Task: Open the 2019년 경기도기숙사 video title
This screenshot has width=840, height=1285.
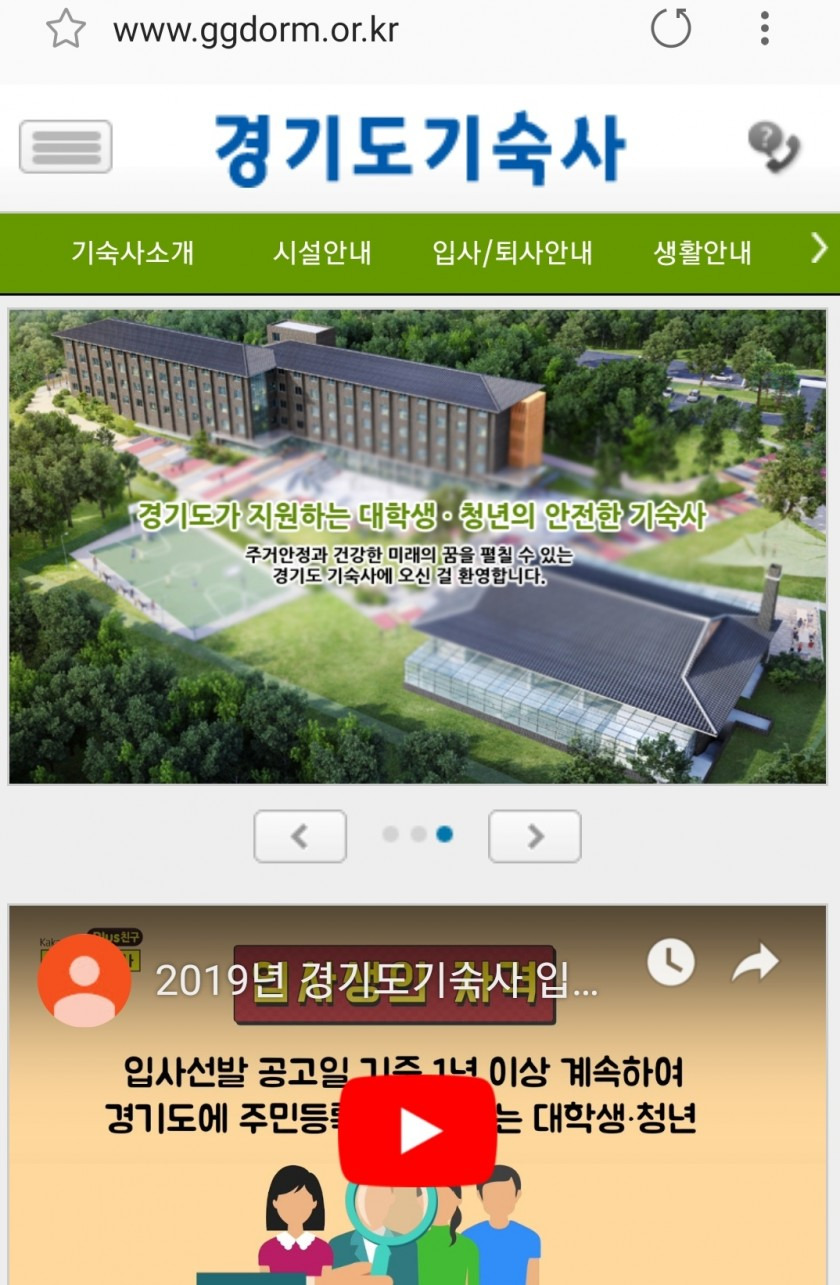Action: click(x=377, y=982)
